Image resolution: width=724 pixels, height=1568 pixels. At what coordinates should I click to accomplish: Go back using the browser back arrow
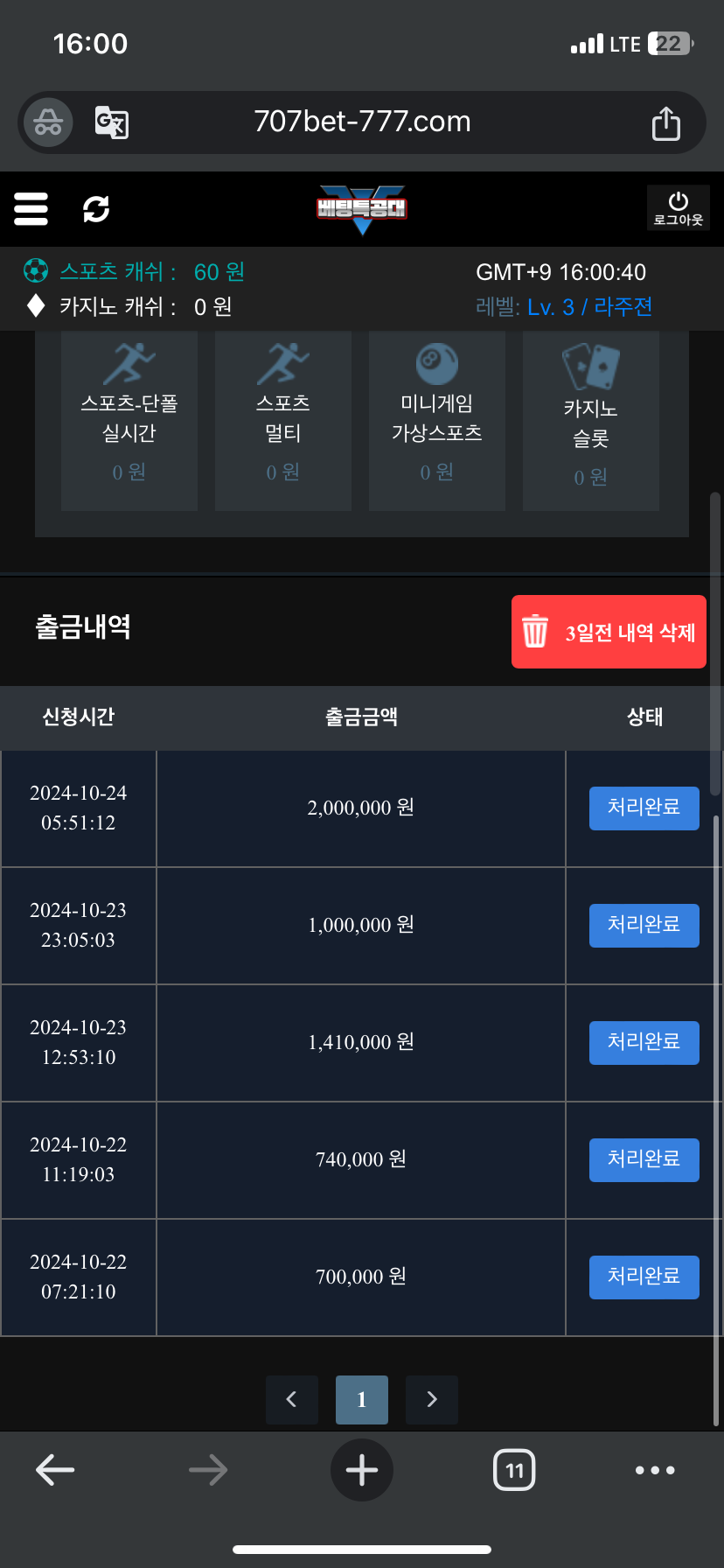55,1470
